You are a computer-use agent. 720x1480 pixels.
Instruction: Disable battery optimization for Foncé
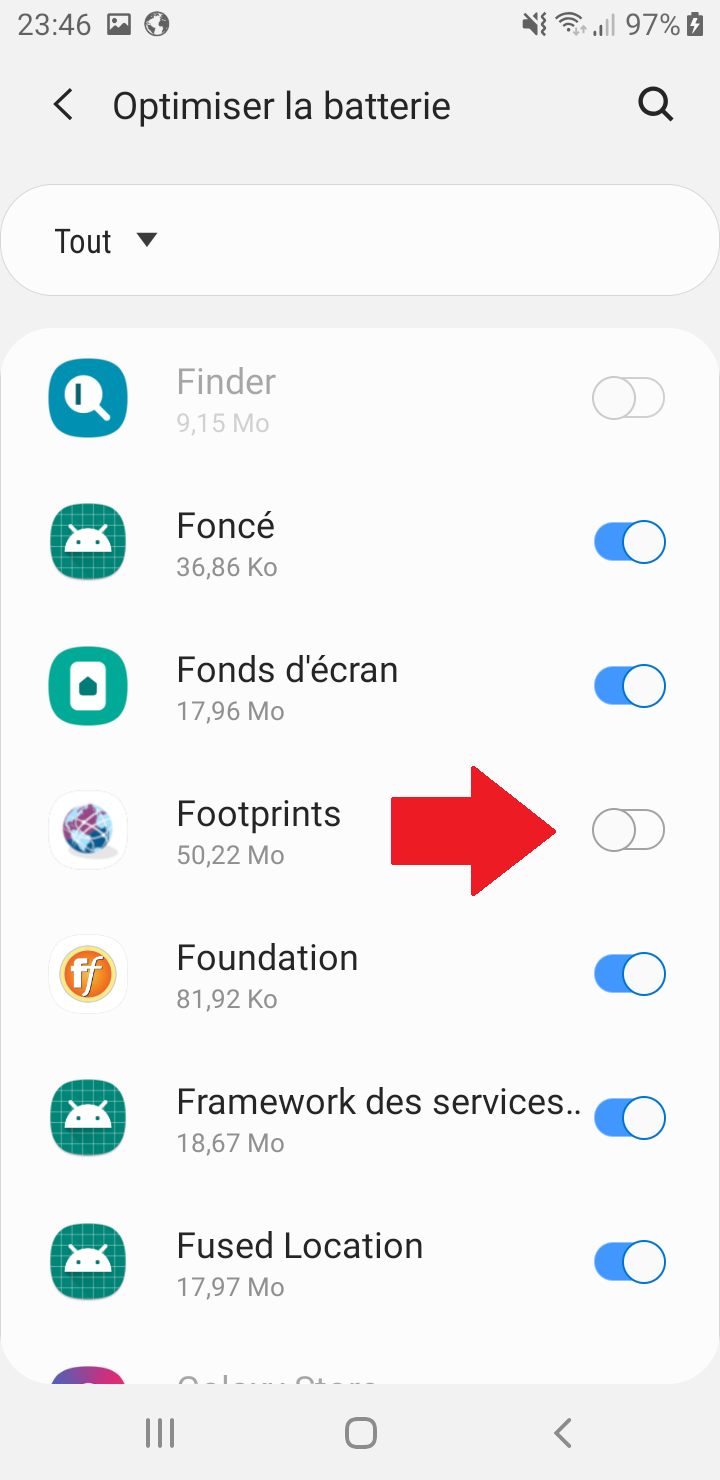(629, 542)
